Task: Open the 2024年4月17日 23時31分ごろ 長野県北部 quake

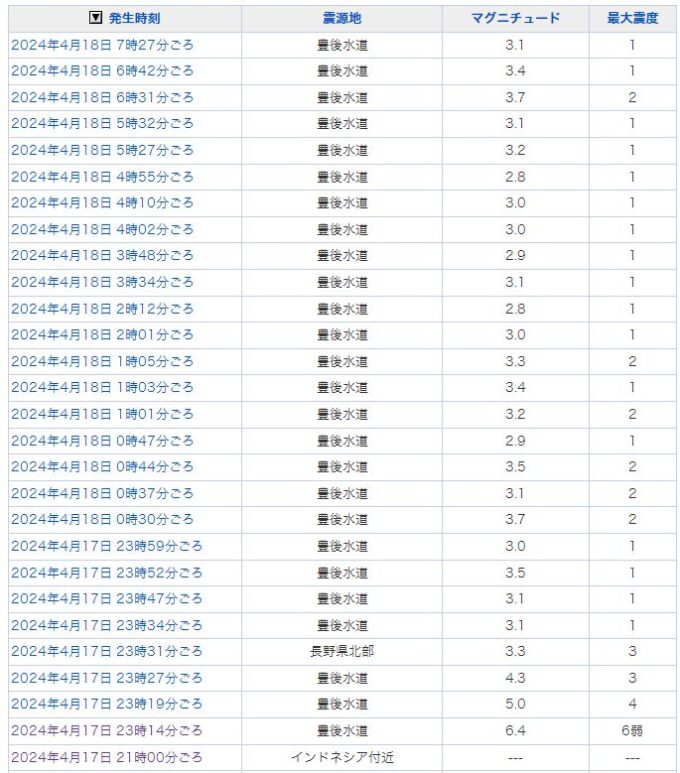Action: (106, 652)
